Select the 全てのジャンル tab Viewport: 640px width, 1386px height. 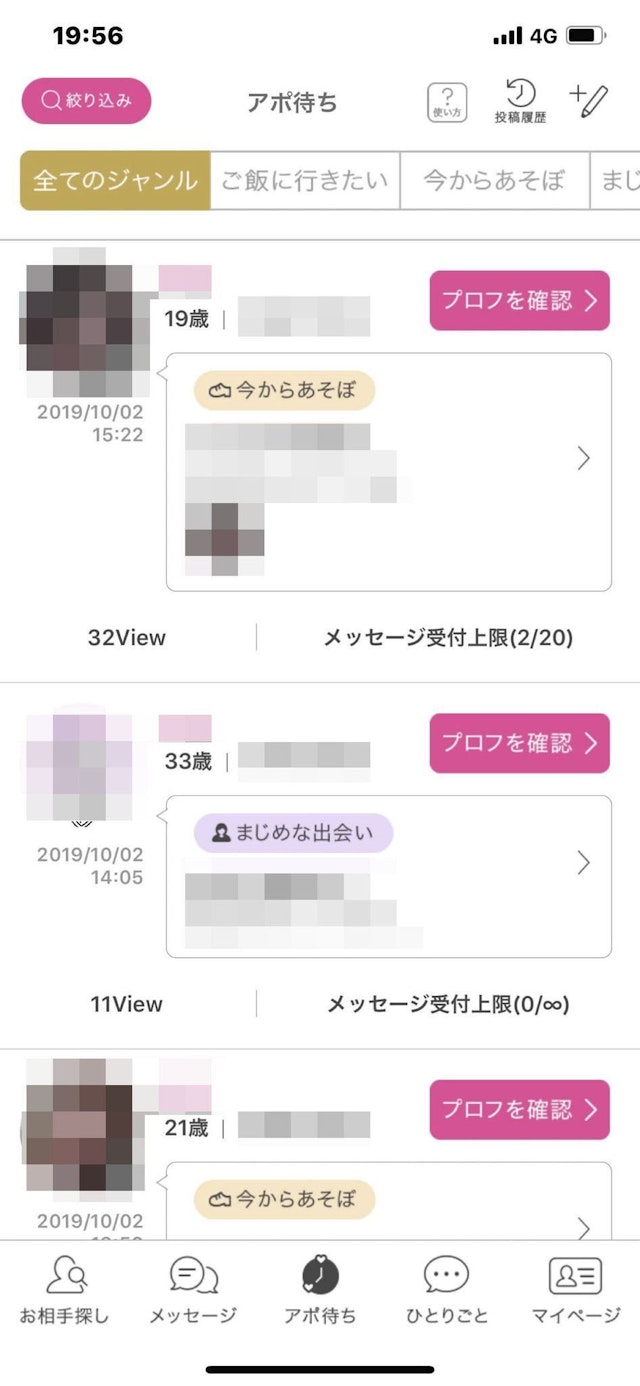point(115,181)
